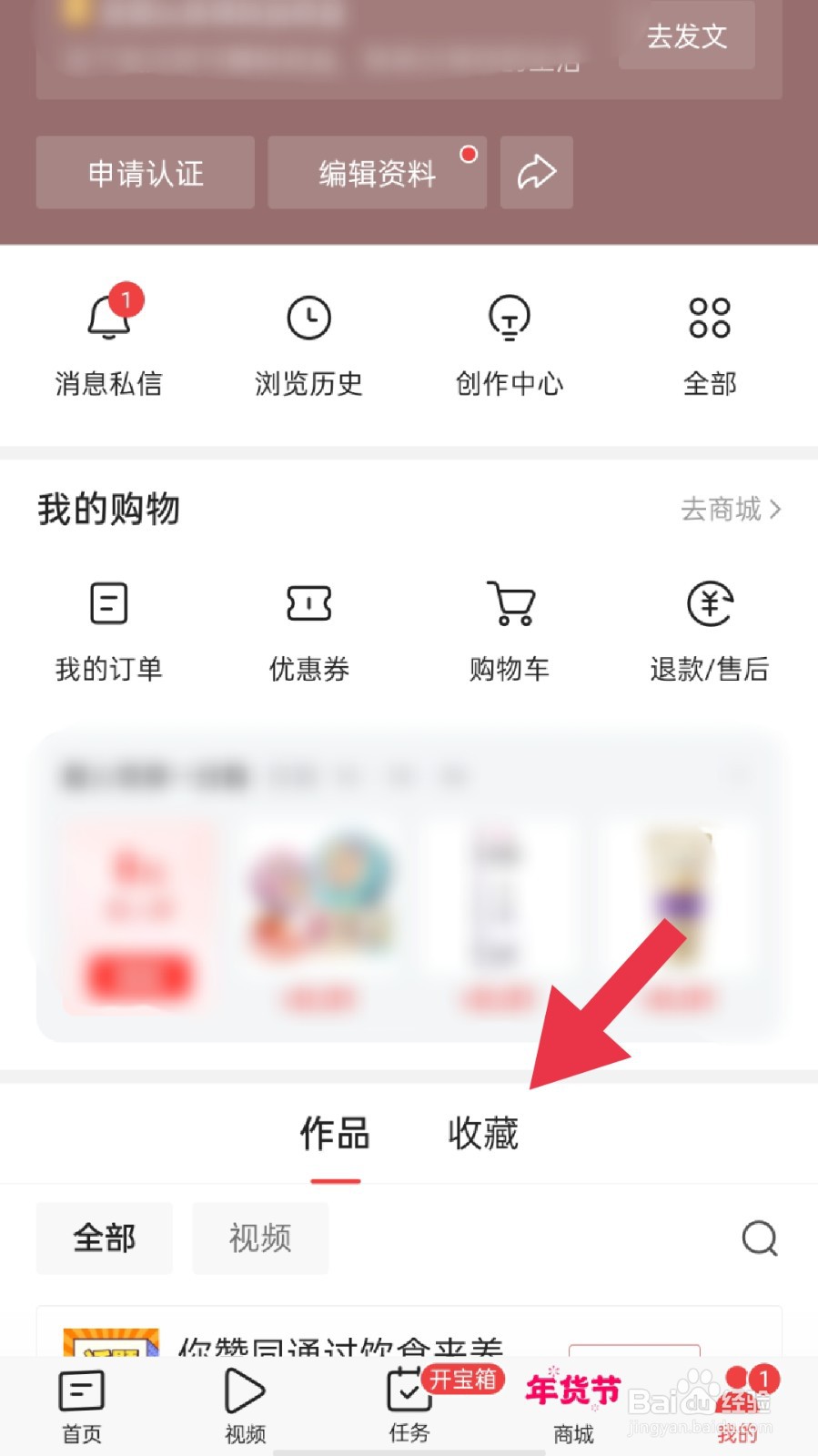Open 退款/售后 refund service icon
Screen dimensions: 818x1456
(x=710, y=603)
